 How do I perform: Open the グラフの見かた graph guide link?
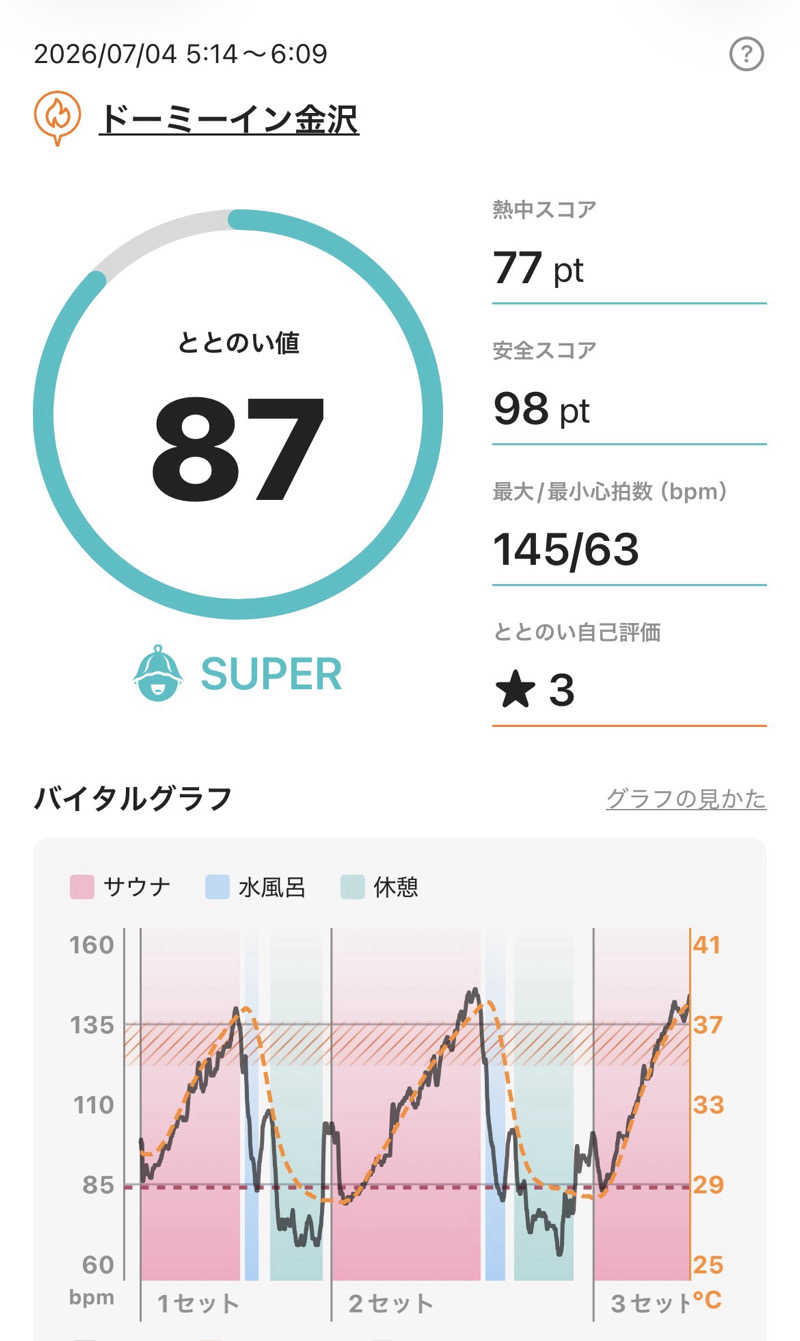686,799
